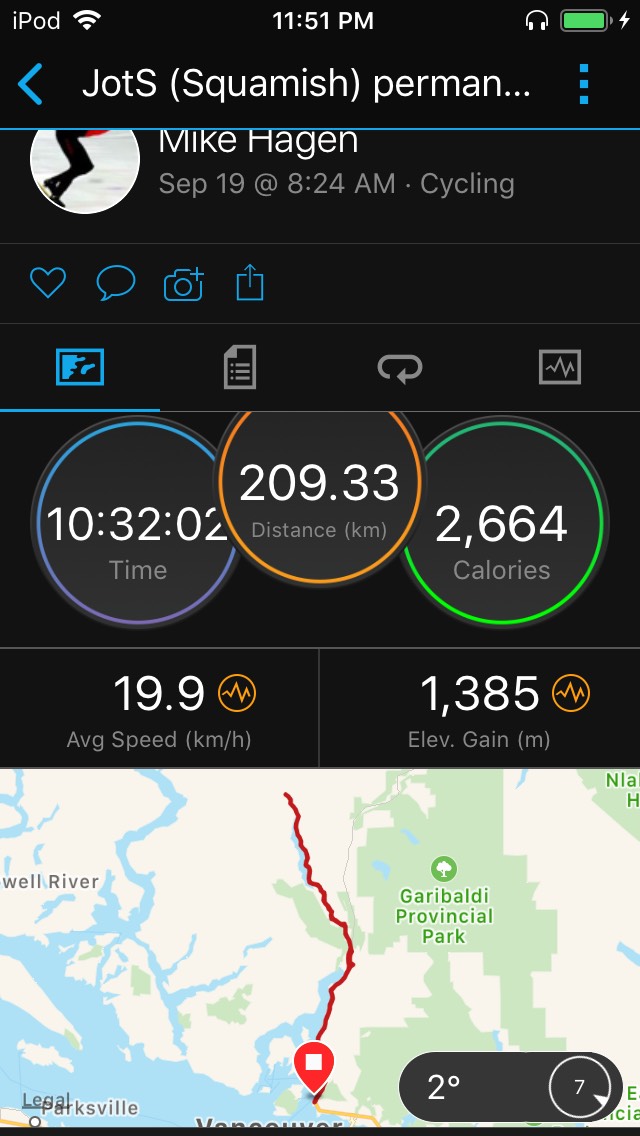Switch to the details list tab
Image resolution: width=640 pixels, height=1136 pixels.
239,368
